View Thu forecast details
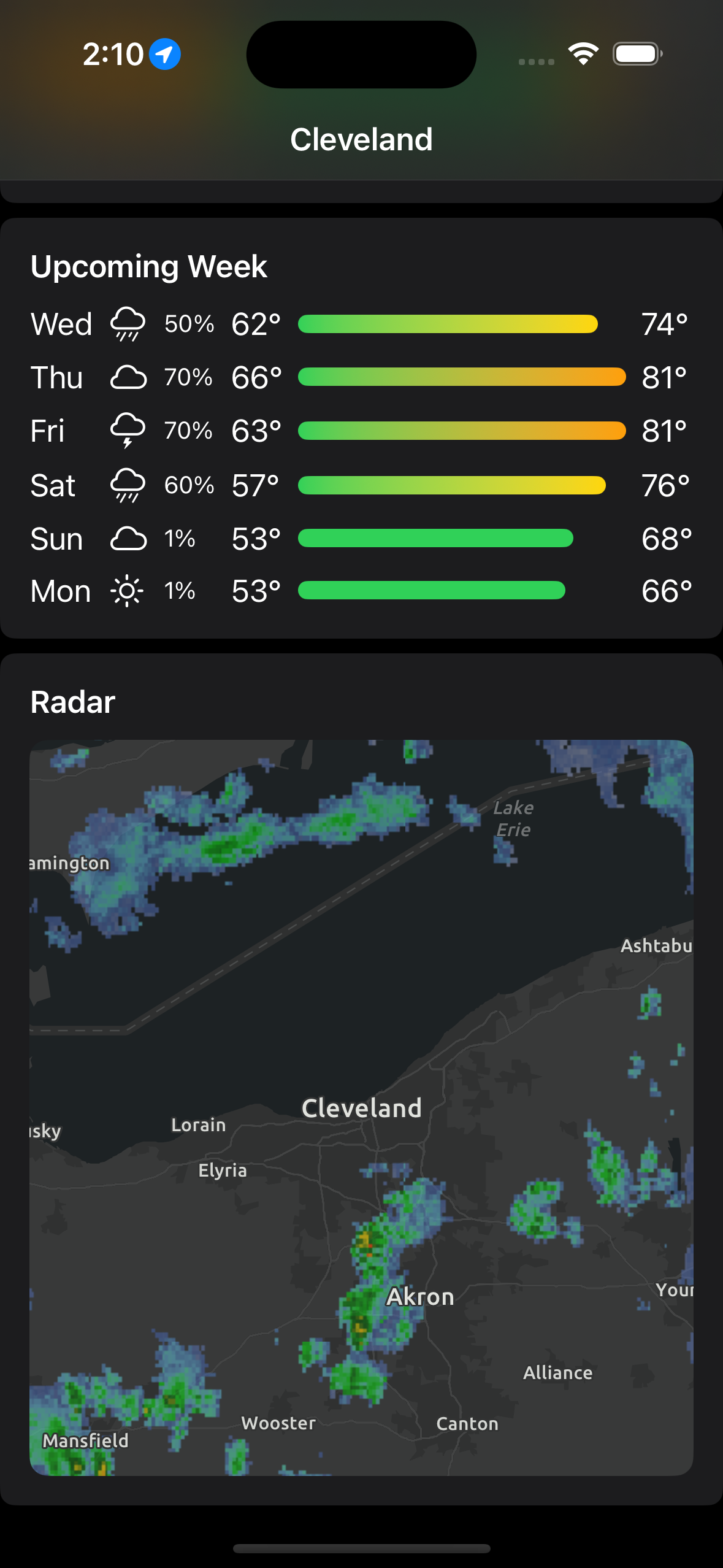 (x=361, y=377)
